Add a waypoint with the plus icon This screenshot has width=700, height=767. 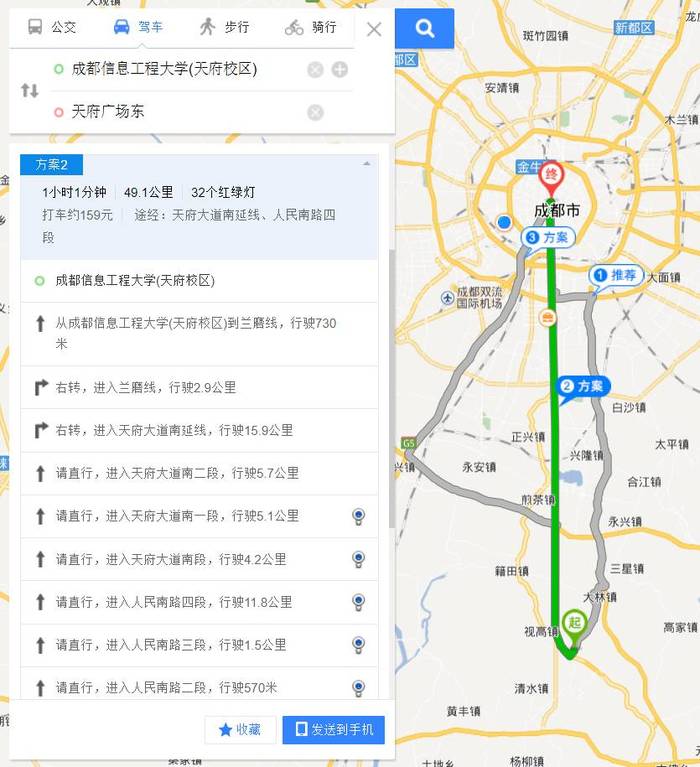pyautogui.click(x=340, y=70)
